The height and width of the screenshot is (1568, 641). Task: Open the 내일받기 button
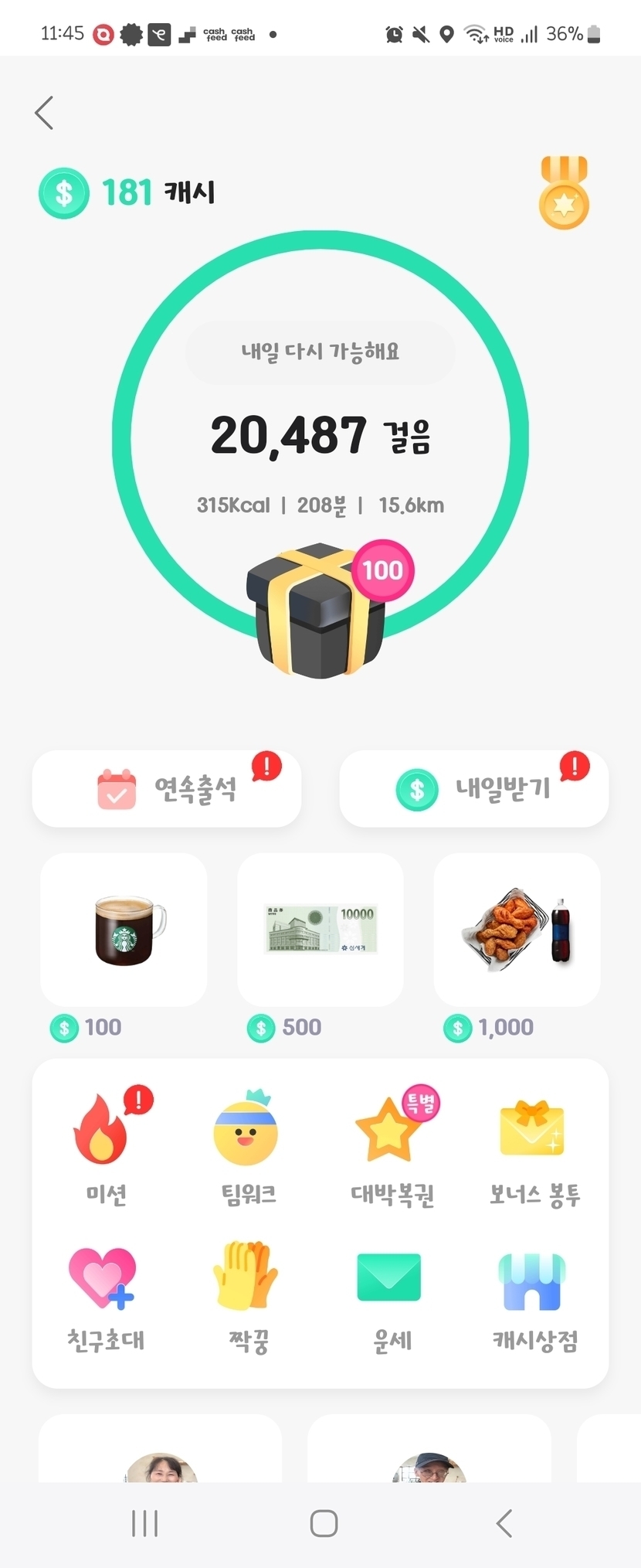pyautogui.click(x=473, y=789)
